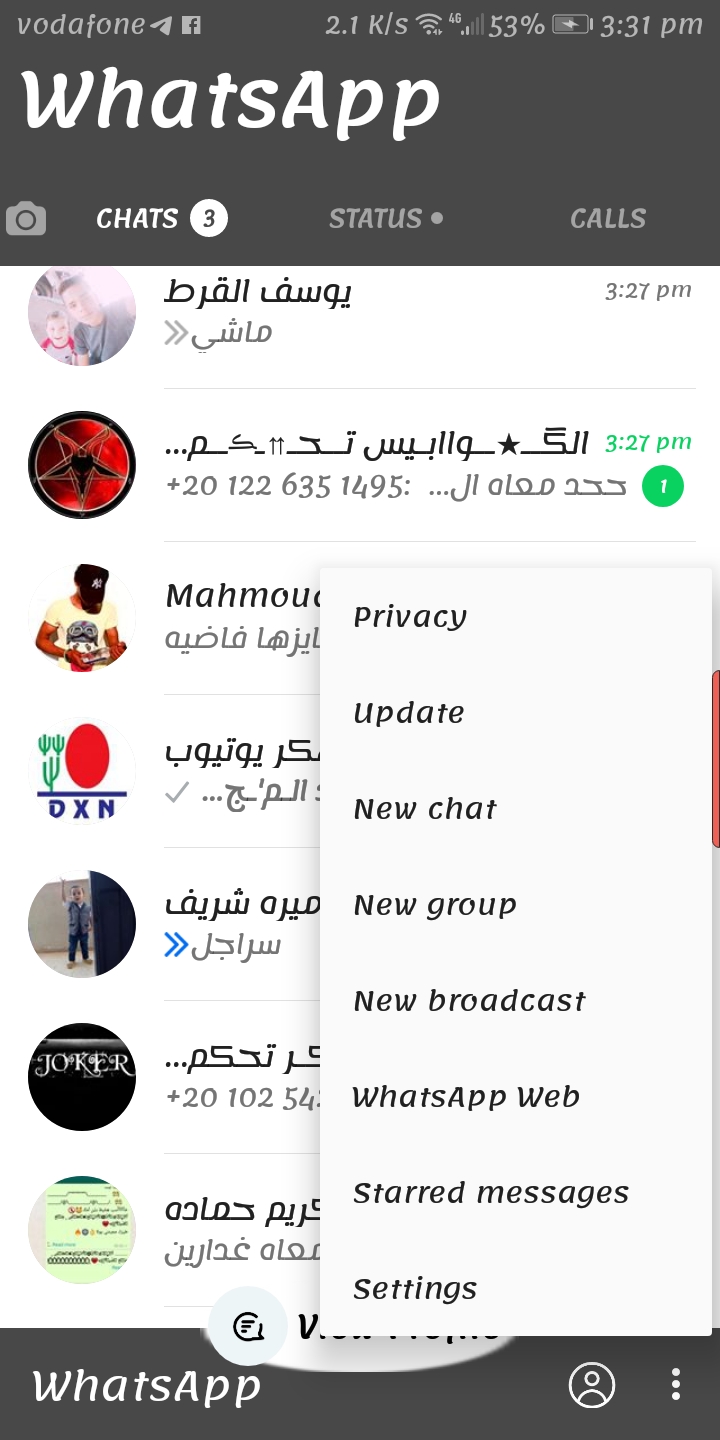Screen dimensions: 720x1440
Task: Start a New chat from the menu
Action: [x=425, y=809]
